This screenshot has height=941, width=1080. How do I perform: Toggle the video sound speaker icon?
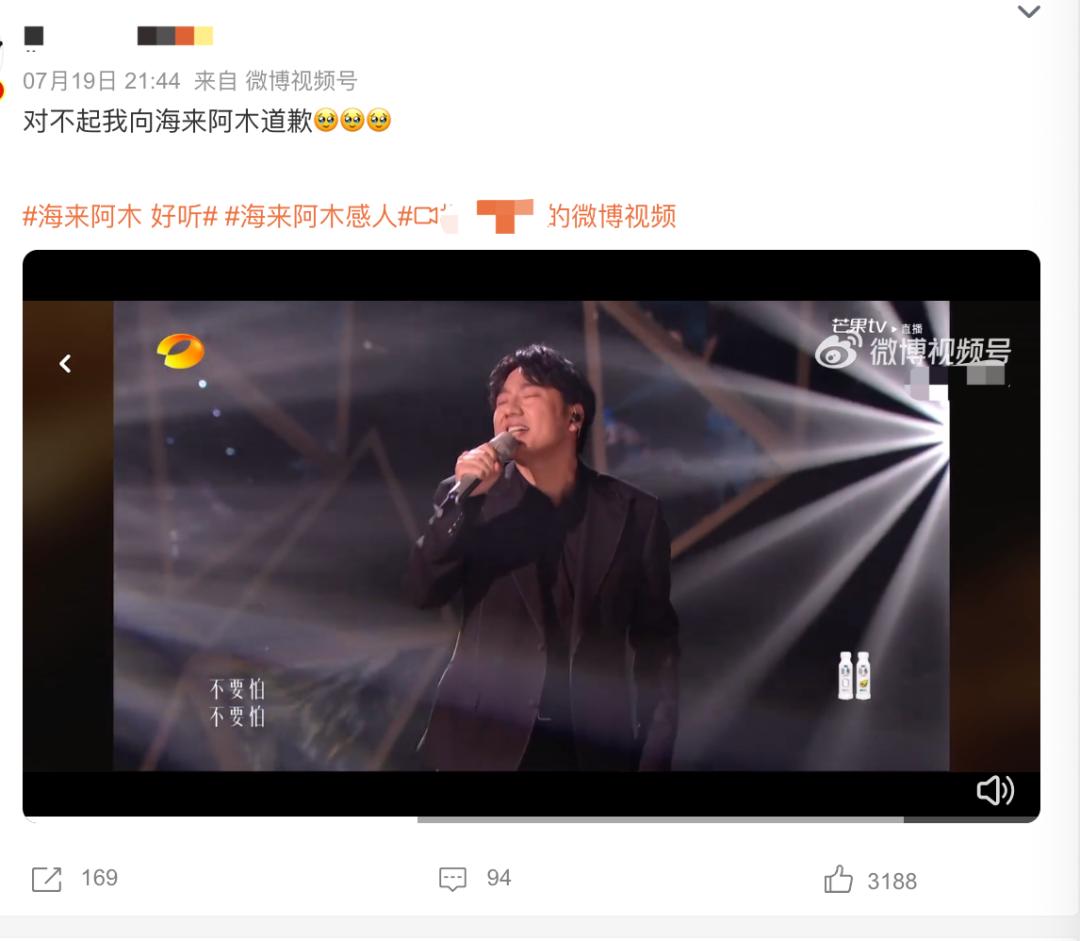coord(994,791)
